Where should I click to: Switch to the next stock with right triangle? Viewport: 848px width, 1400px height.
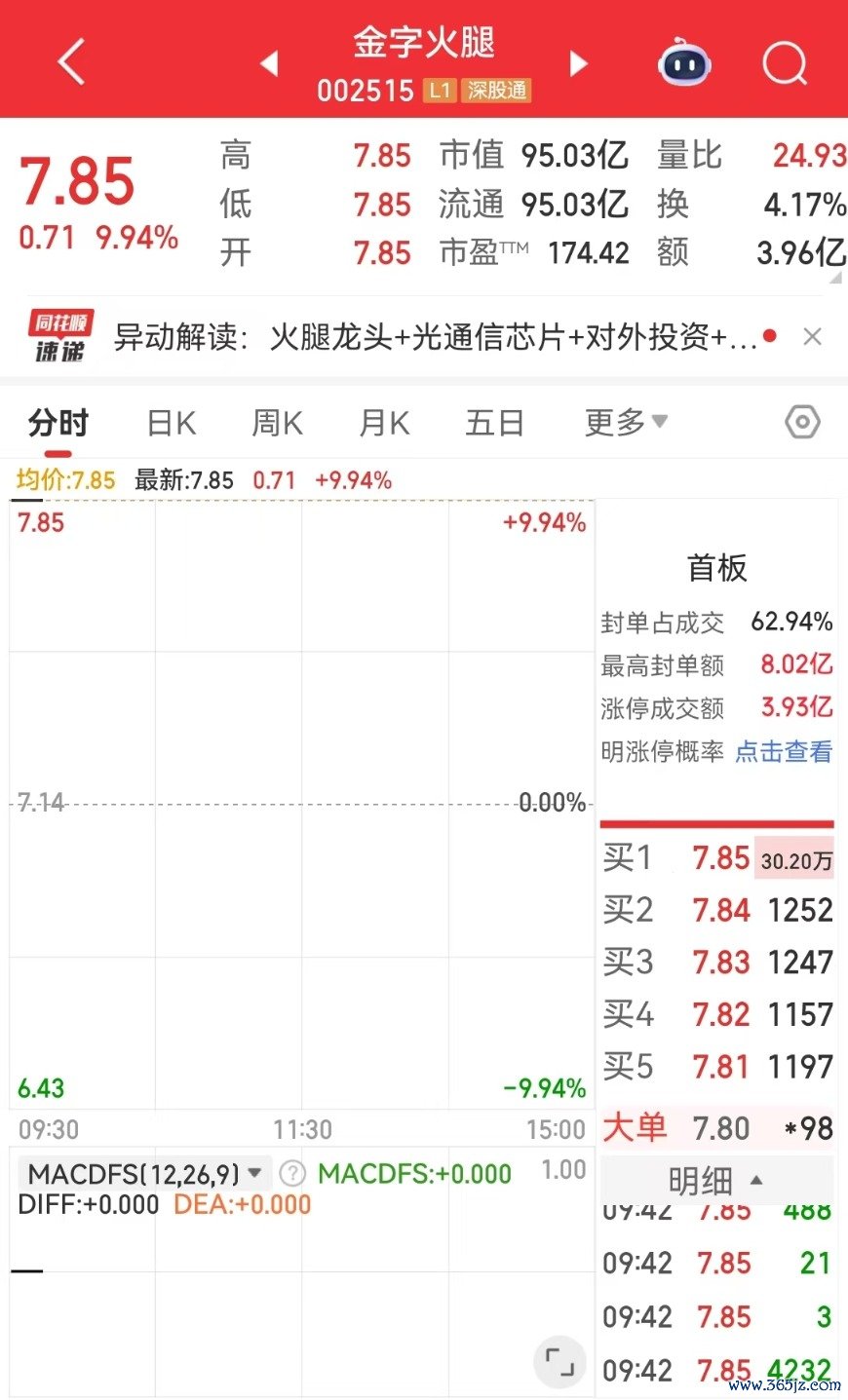pyautogui.click(x=579, y=63)
